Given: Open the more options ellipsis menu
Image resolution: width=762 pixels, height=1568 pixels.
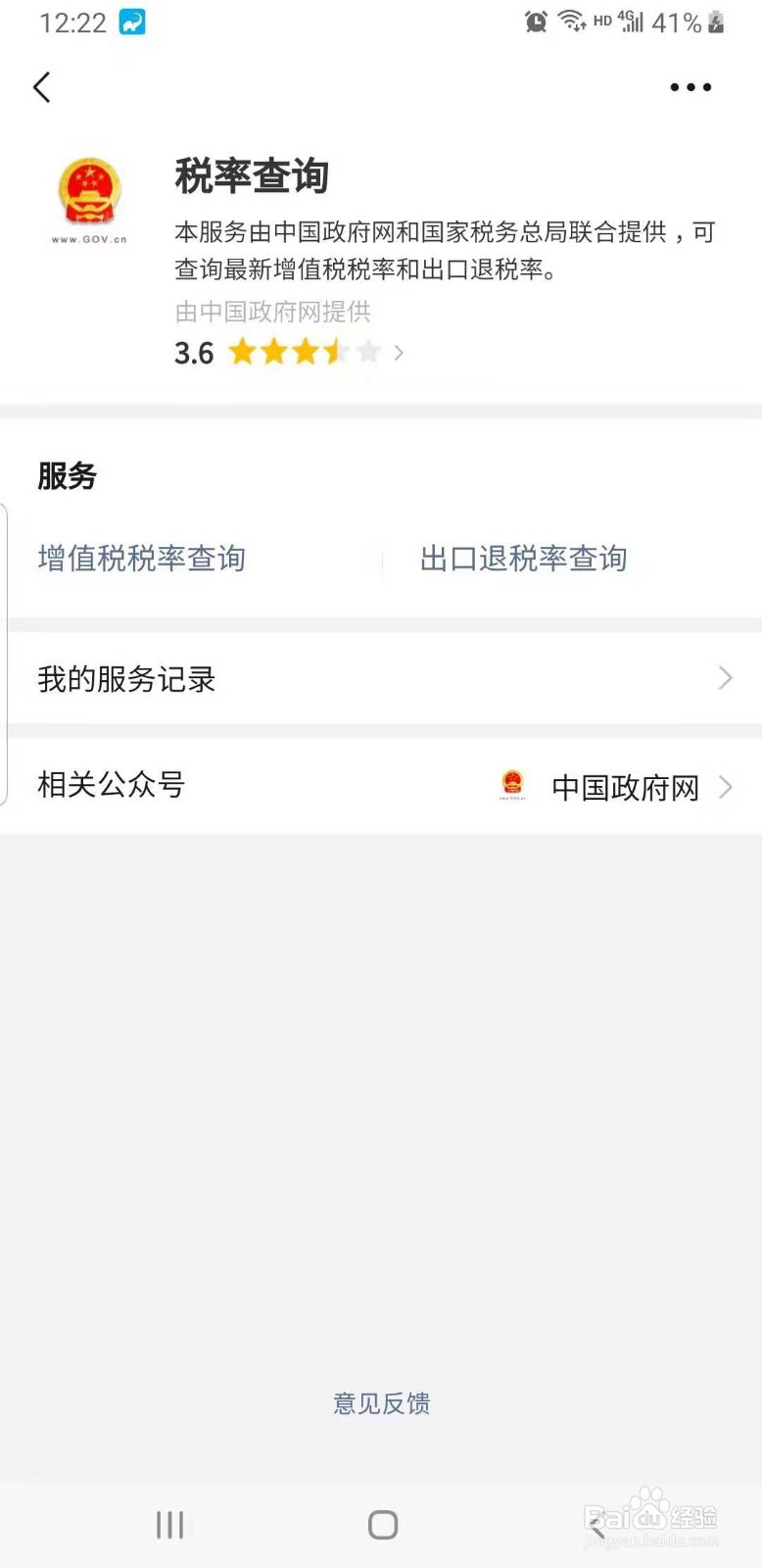Looking at the screenshot, I should [690, 86].
